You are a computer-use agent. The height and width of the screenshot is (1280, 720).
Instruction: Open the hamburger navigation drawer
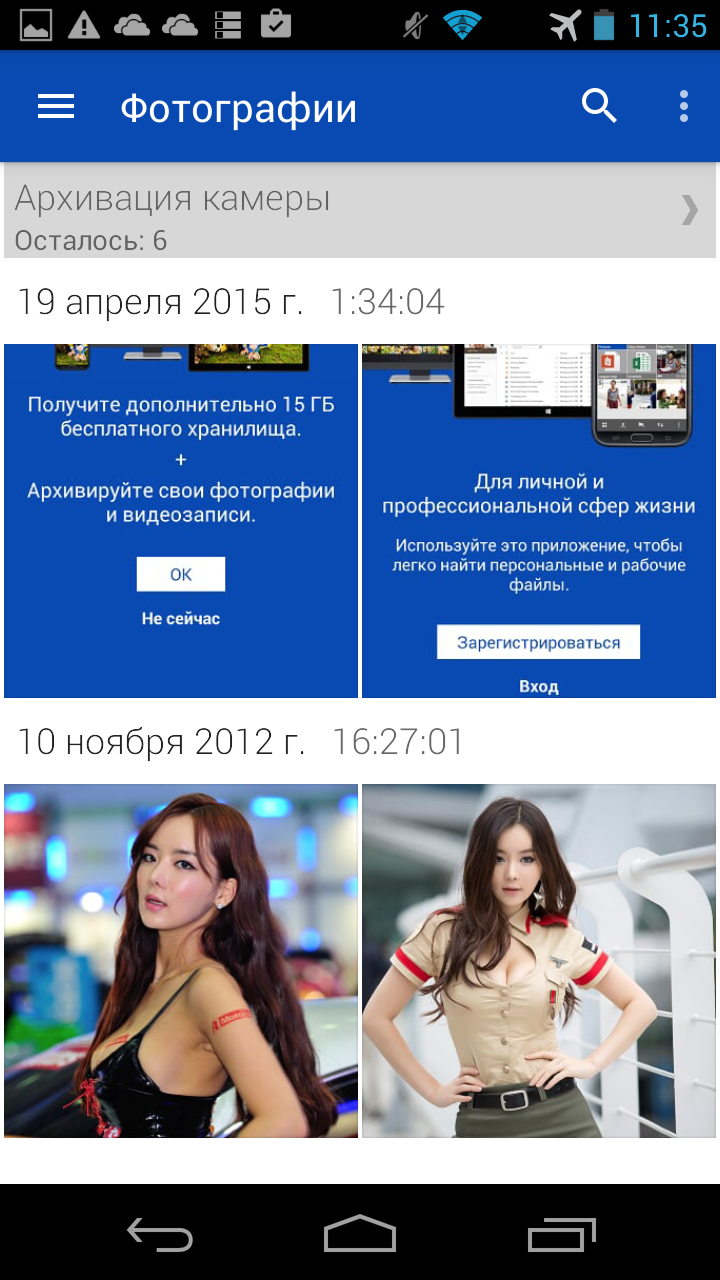(x=56, y=107)
